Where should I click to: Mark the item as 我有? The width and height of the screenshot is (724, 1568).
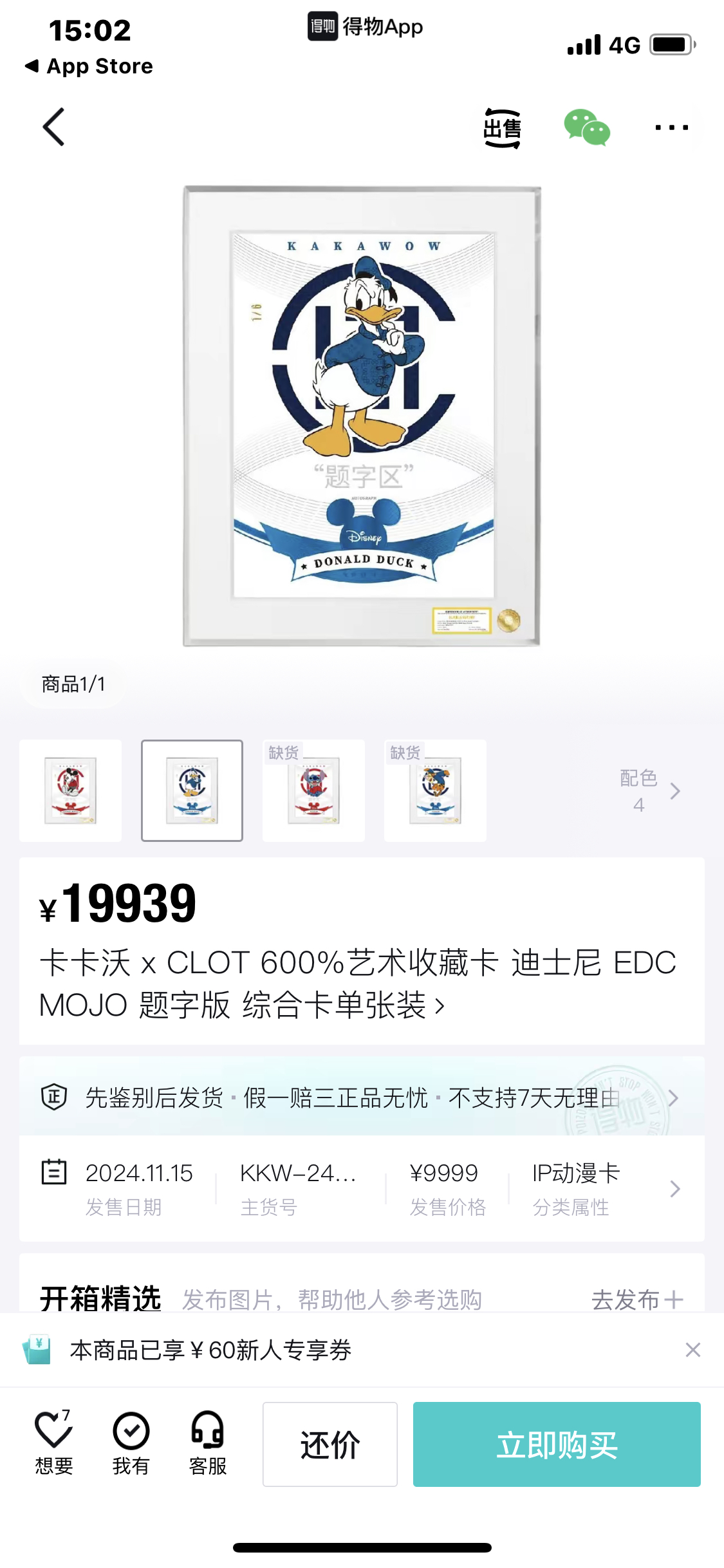point(131,1442)
